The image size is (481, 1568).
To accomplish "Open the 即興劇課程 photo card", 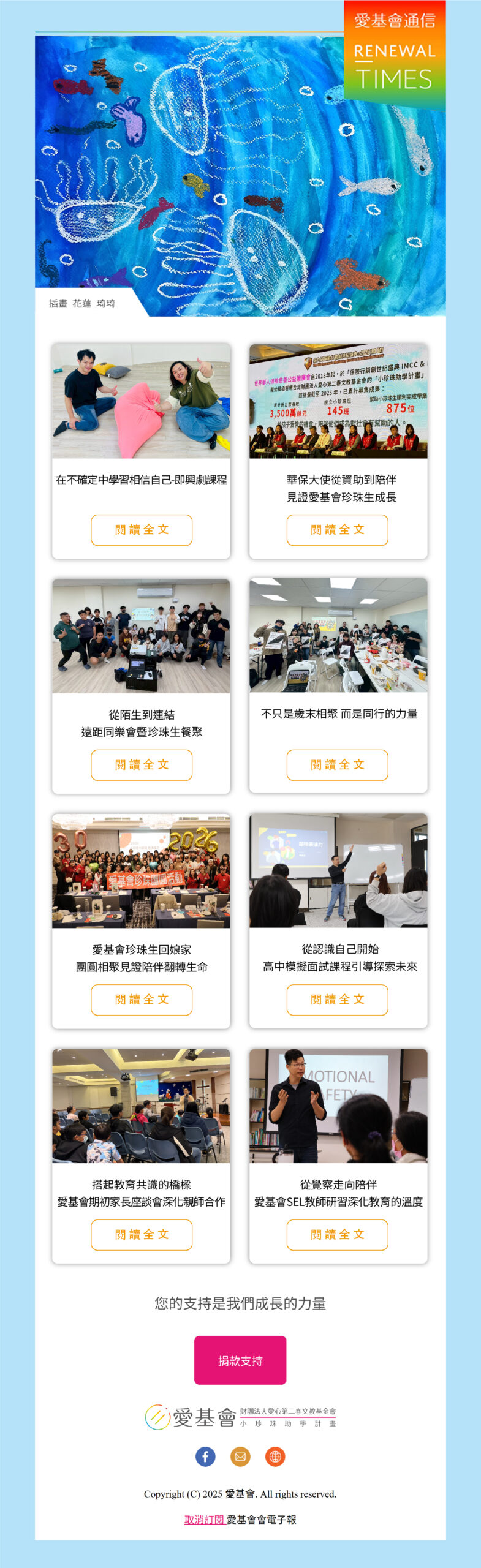I will [142, 401].
